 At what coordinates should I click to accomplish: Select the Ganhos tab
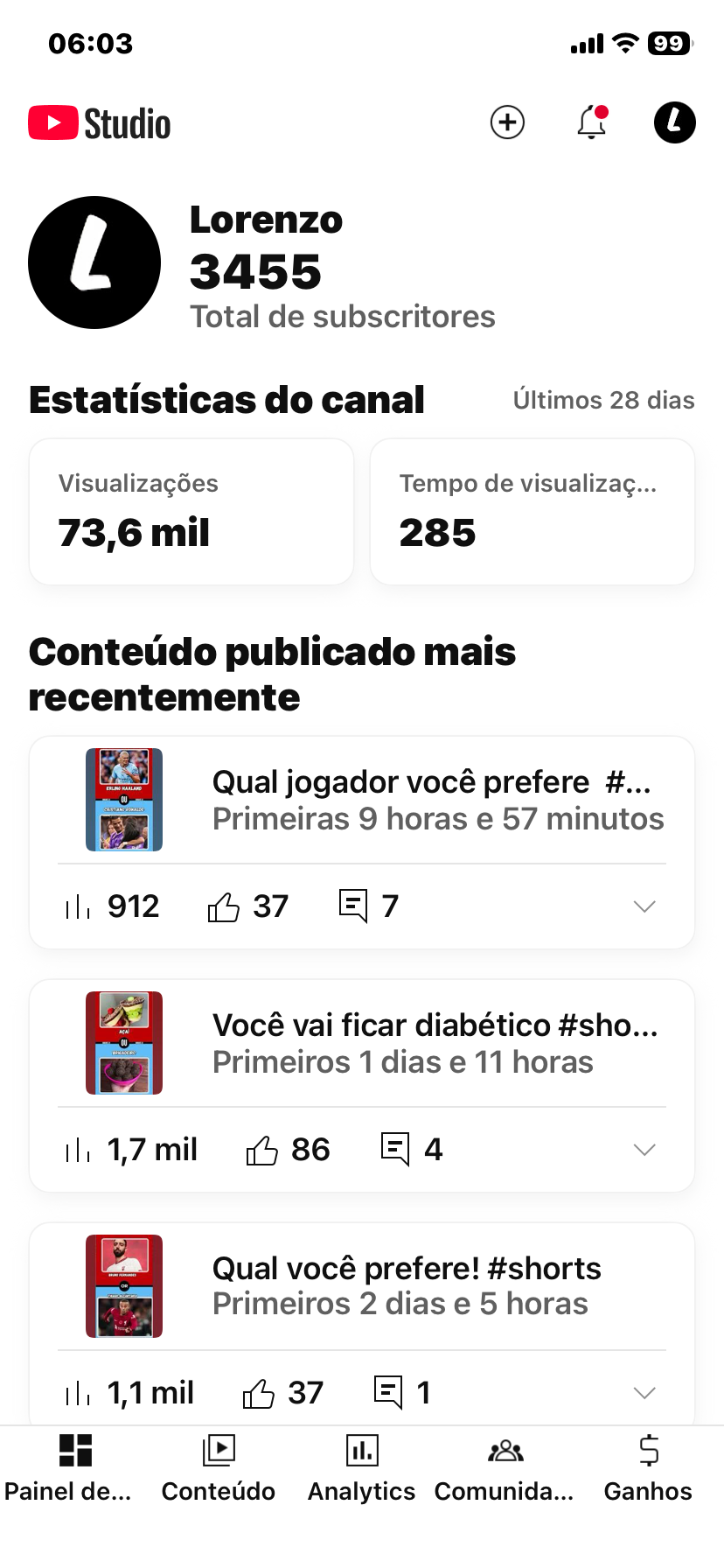[x=648, y=1468]
